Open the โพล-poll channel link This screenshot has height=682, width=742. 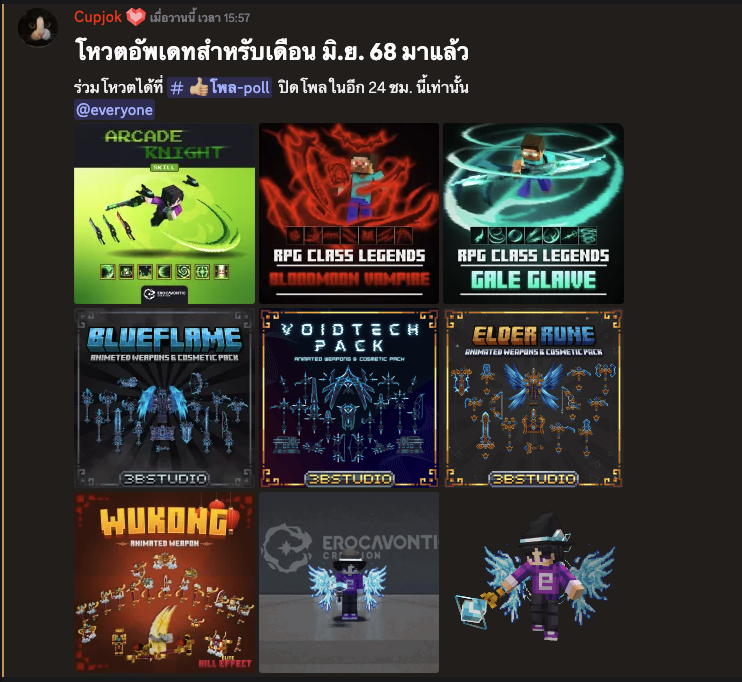tap(220, 87)
